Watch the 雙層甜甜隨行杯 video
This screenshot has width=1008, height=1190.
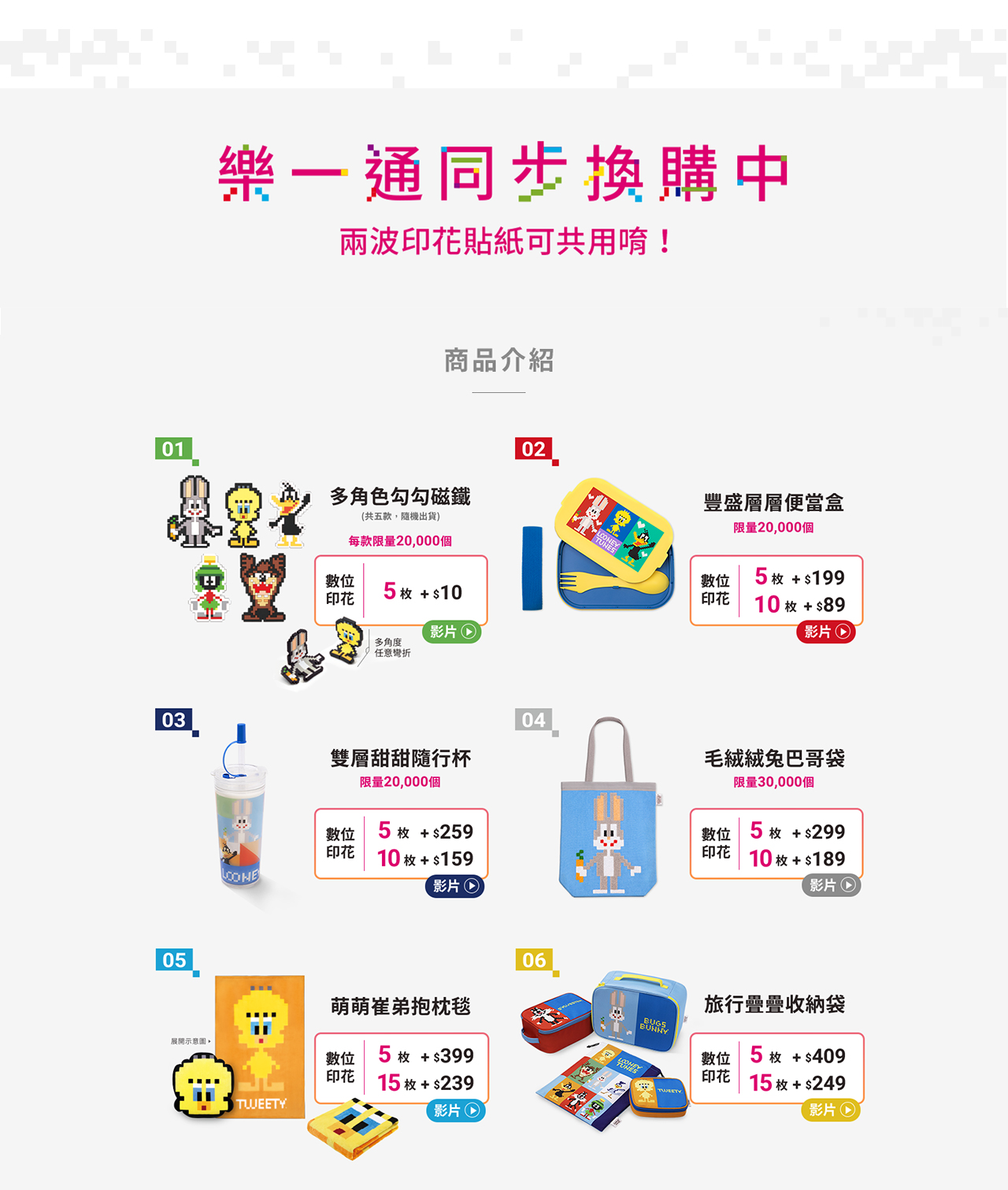coord(454,886)
